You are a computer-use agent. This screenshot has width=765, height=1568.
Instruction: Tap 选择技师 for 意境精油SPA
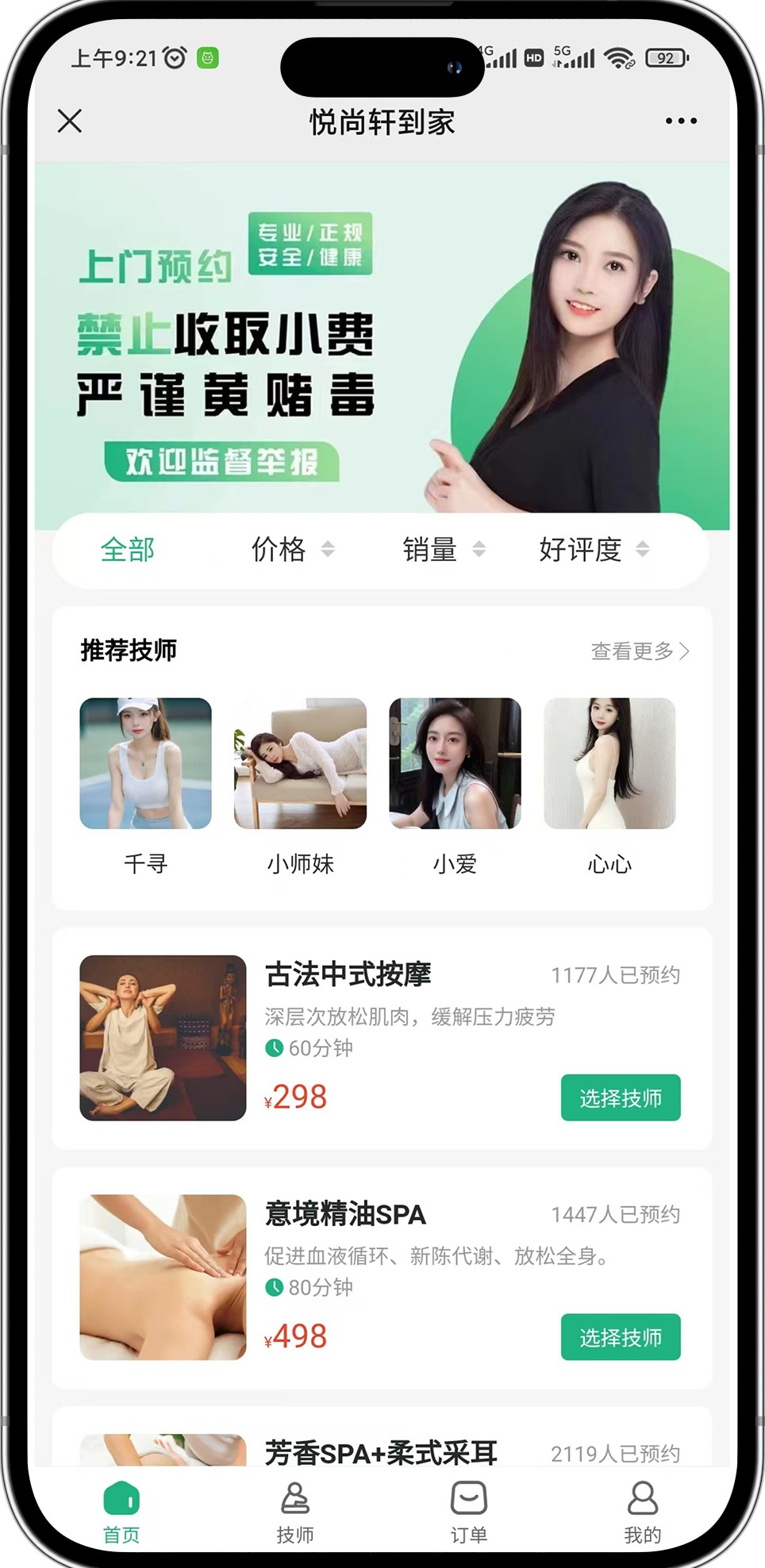(620, 1337)
